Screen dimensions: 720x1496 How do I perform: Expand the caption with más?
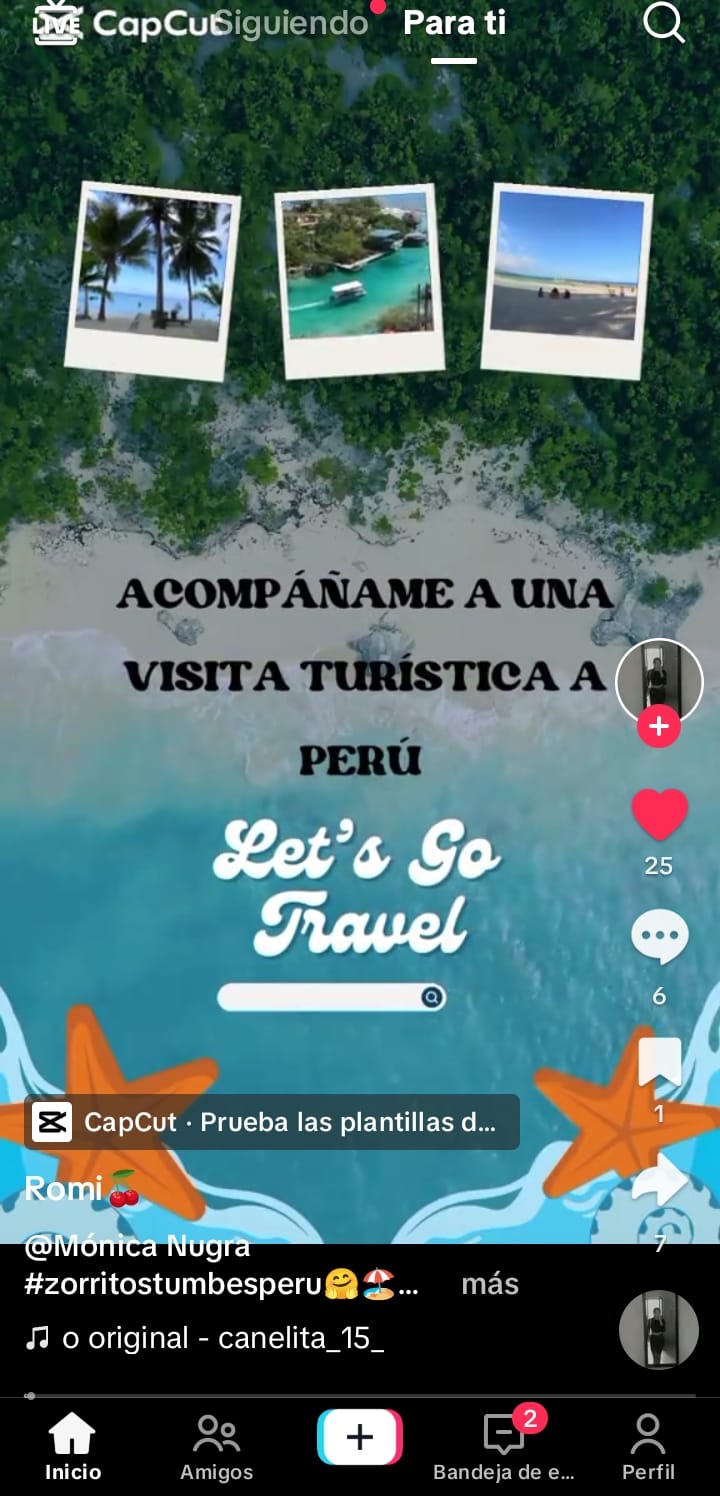(x=489, y=1284)
